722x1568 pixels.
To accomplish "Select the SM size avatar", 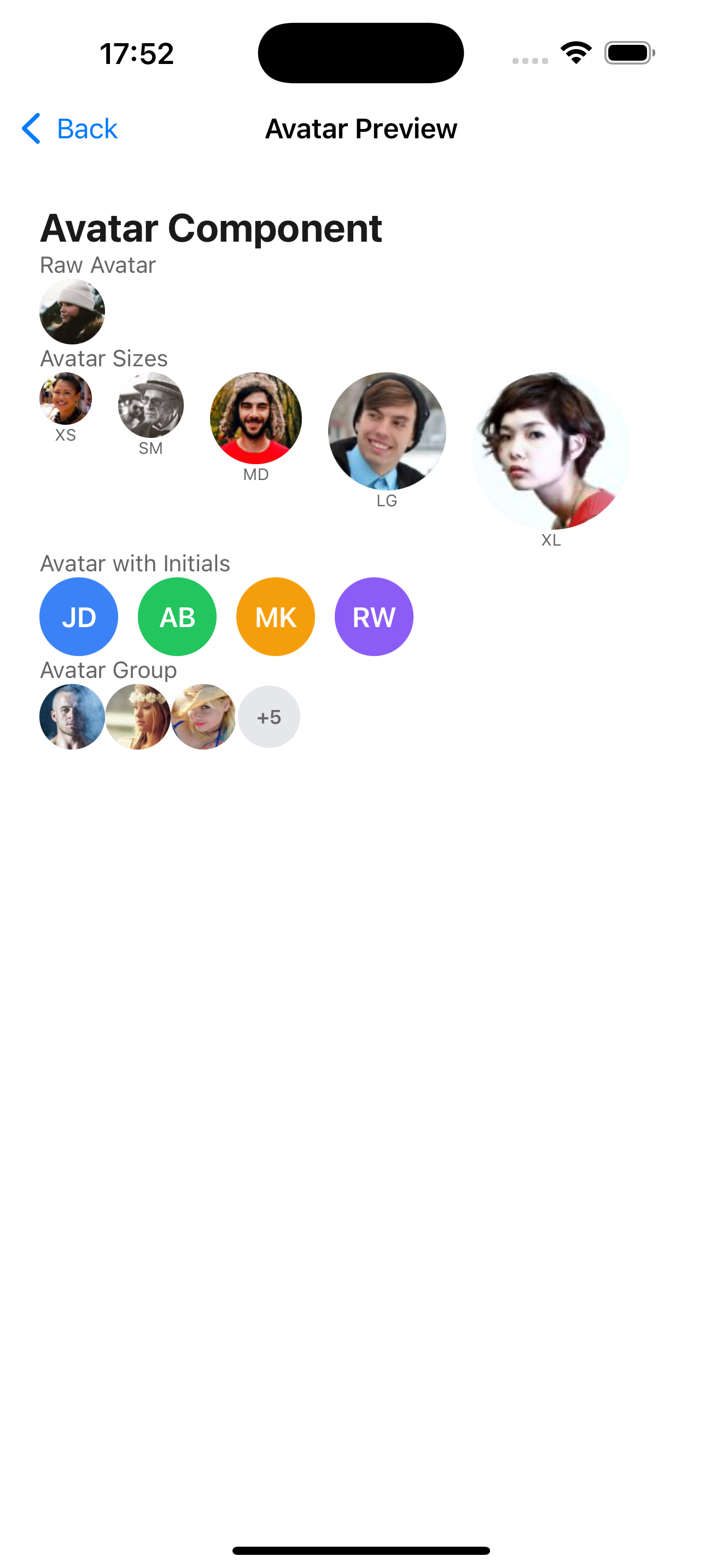I will [x=150, y=405].
